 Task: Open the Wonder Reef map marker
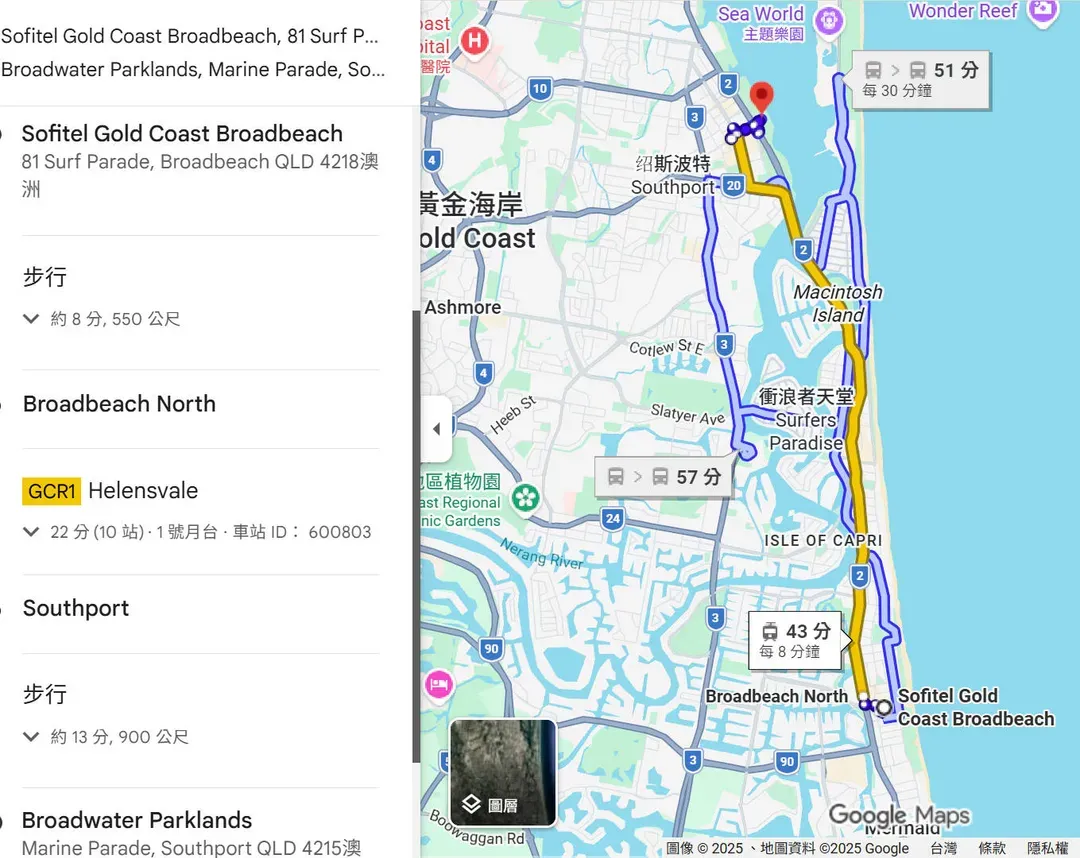[1043, 12]
